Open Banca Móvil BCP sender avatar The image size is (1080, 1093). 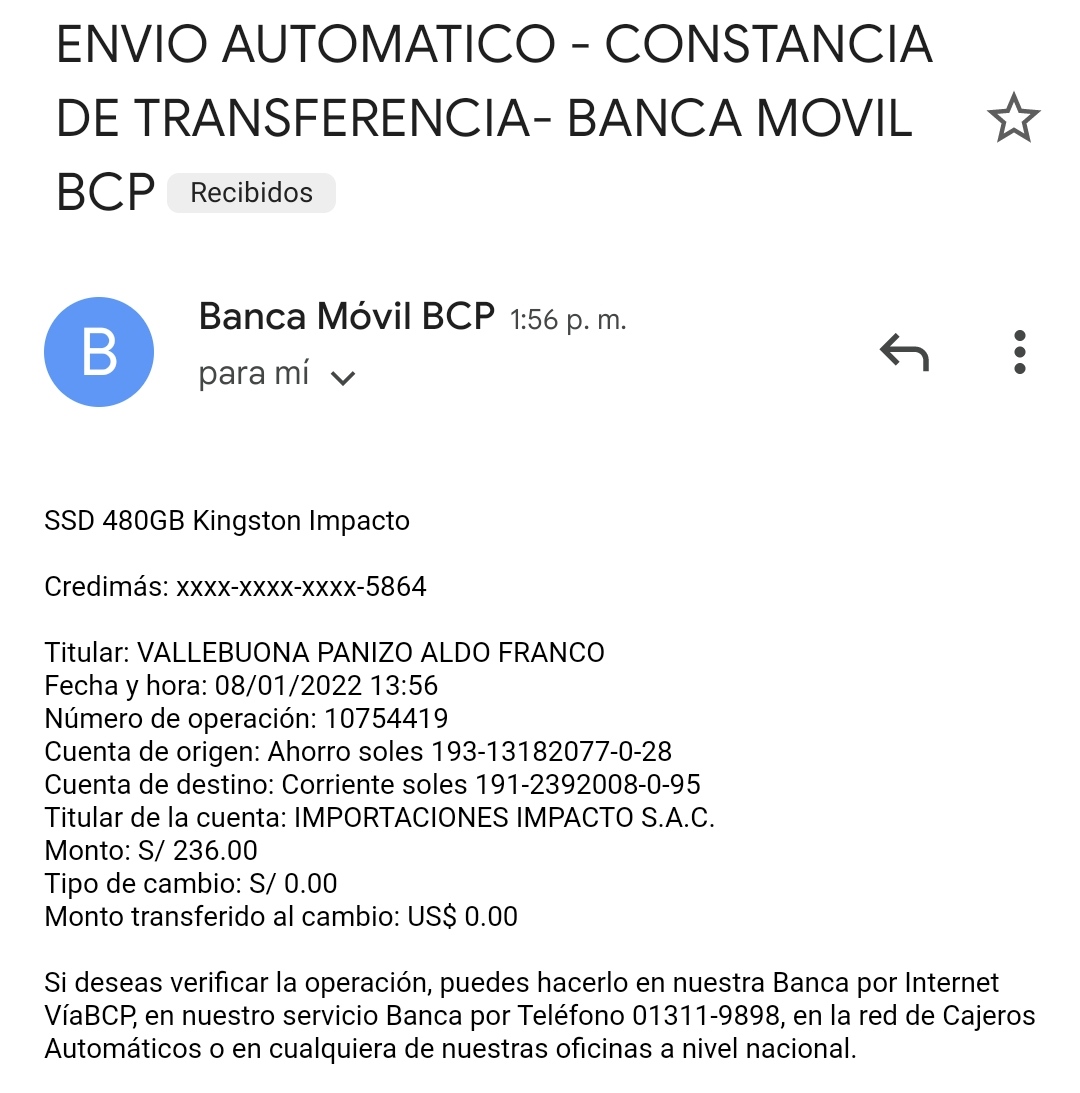(x=99, y=352)
